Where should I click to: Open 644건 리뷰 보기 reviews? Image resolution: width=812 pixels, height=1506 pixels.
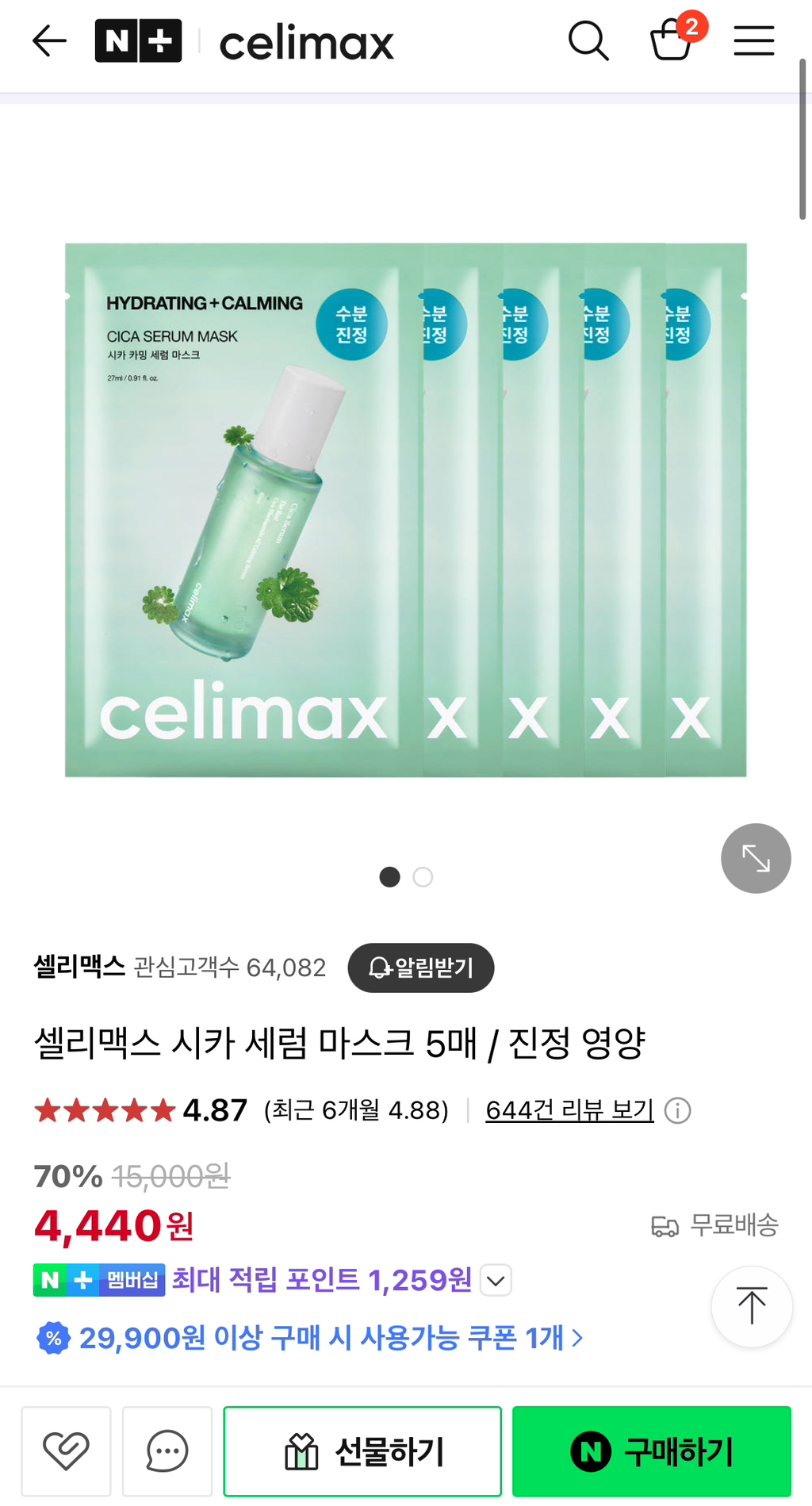(x=569, y=1110)
